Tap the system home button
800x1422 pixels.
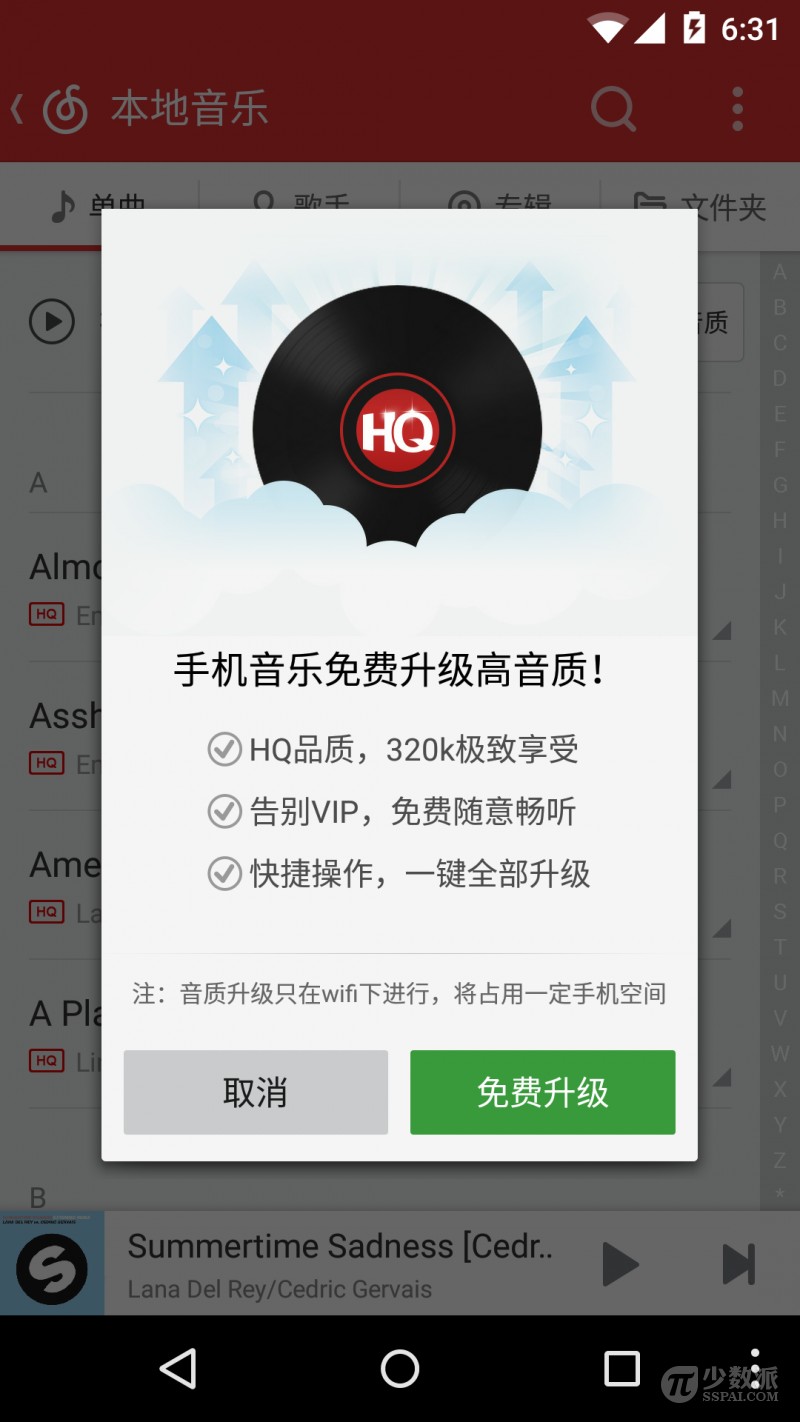400,1369
